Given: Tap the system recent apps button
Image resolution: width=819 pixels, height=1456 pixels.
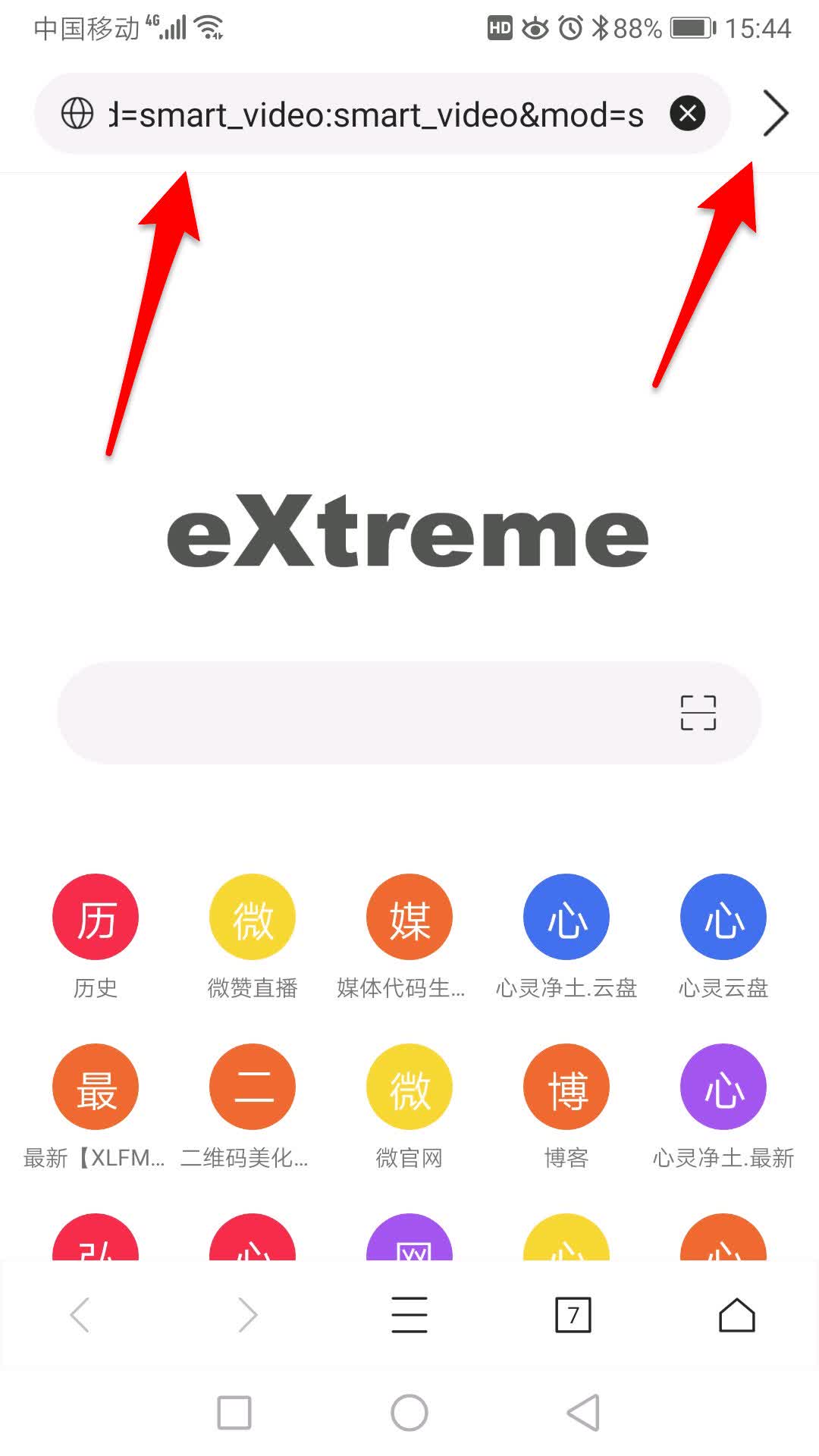Looking at the screenshot, I should pos(234,1413).
